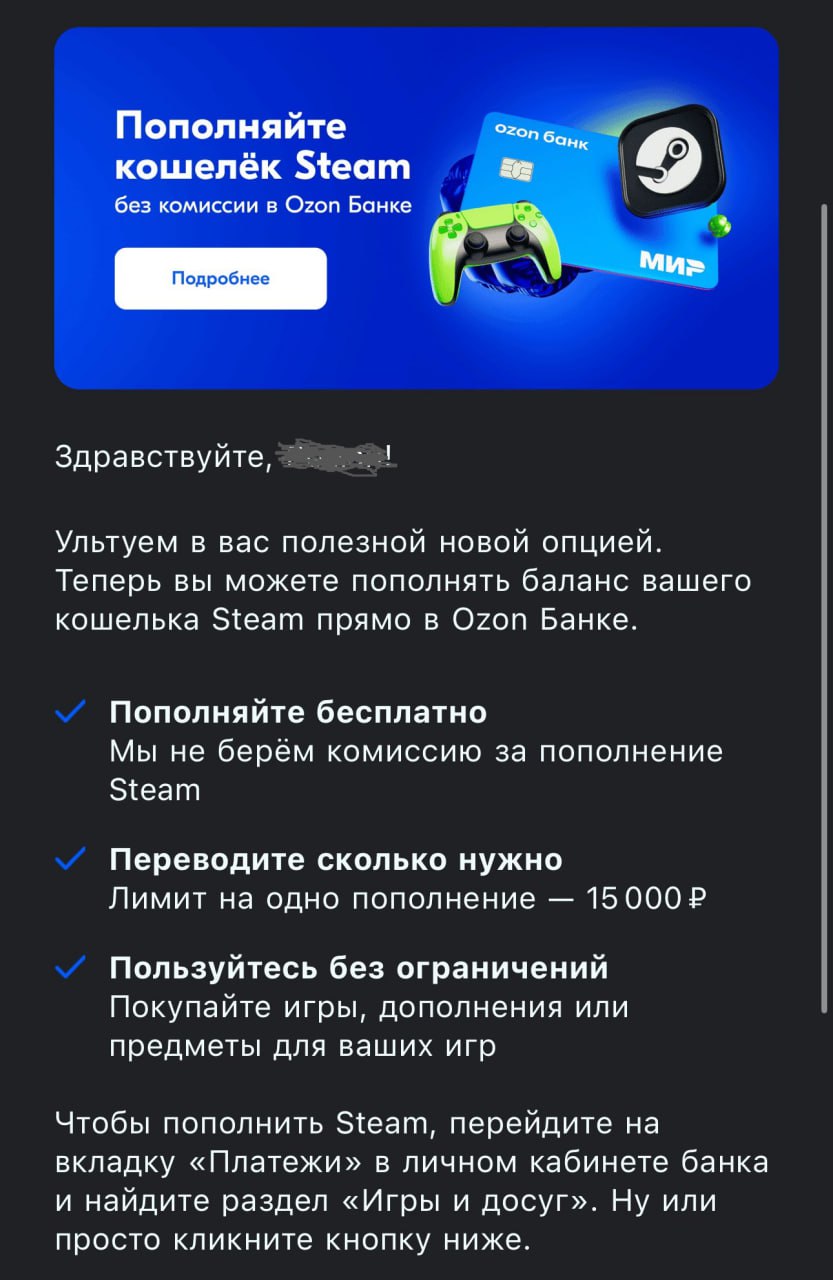Tap the «Подробнее» button in the banner
The width and height of the screenshot is (833, 1280).
(x=220, y=278)
